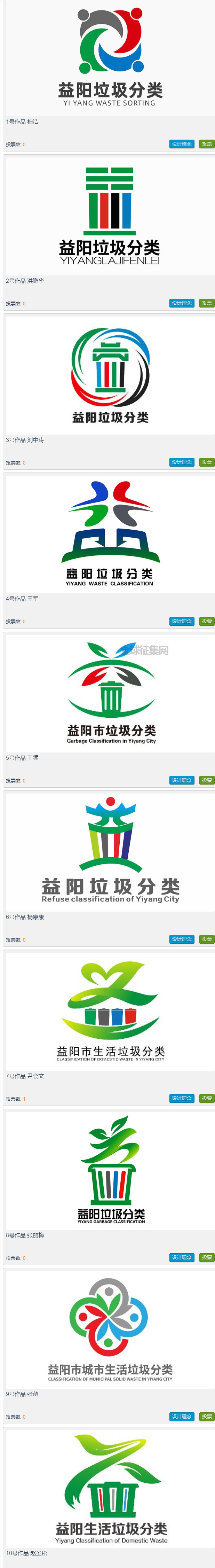Show 设计理念 for 3号作品
This screenshot has height=1568, width=215.
(182, 462)
